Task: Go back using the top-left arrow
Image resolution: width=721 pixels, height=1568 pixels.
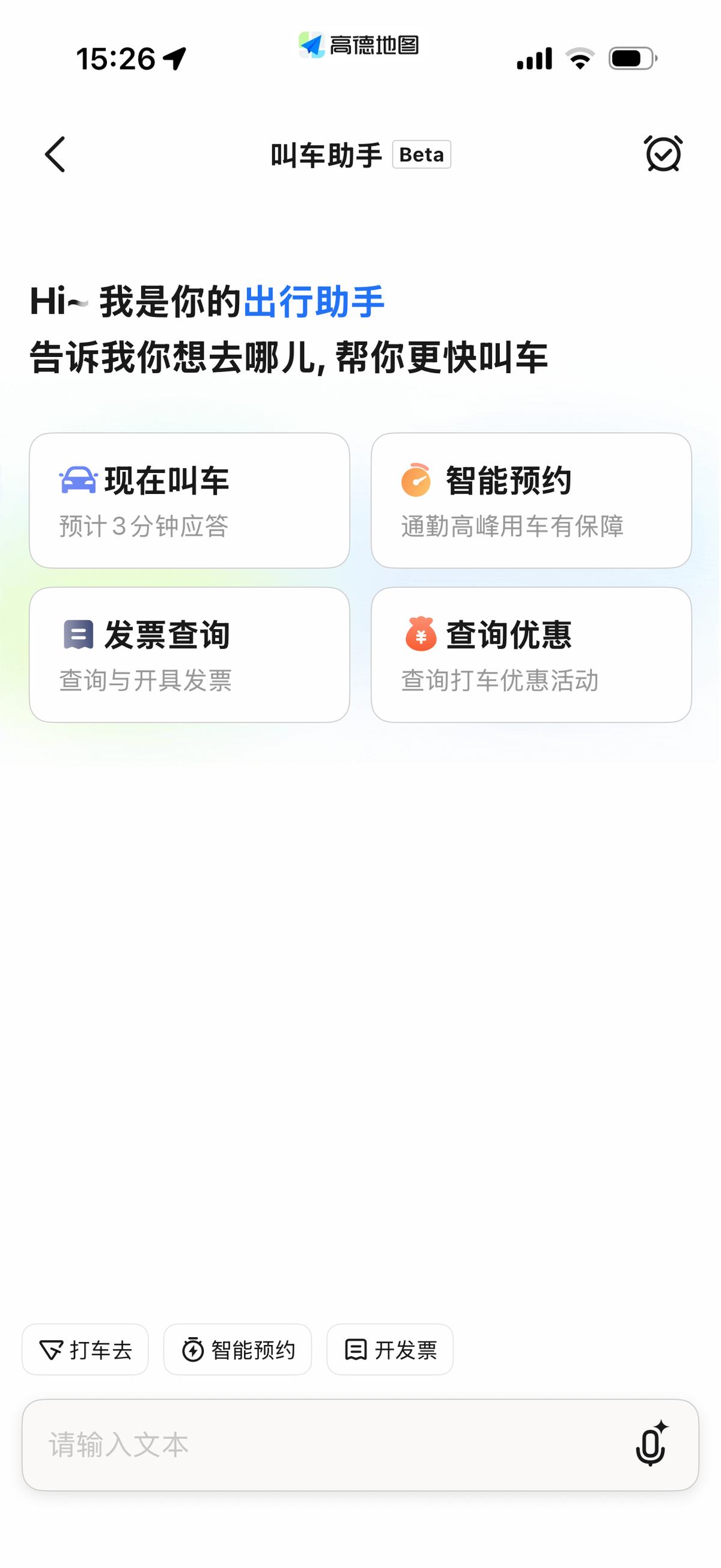Action: point(55,154)
